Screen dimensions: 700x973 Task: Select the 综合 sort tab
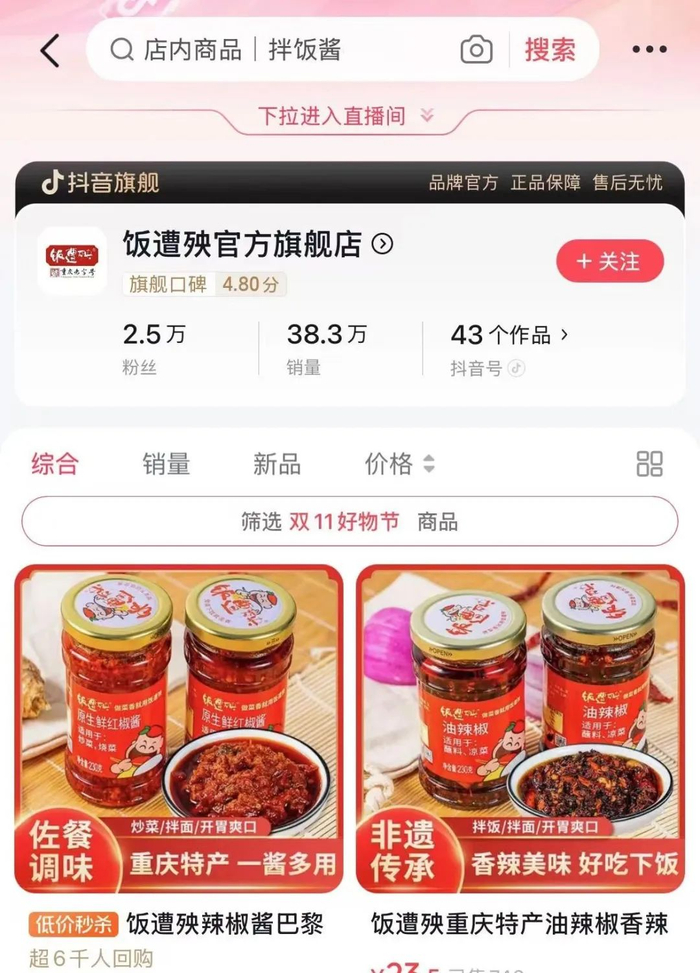pyautogui.click(x=55, y=464)
